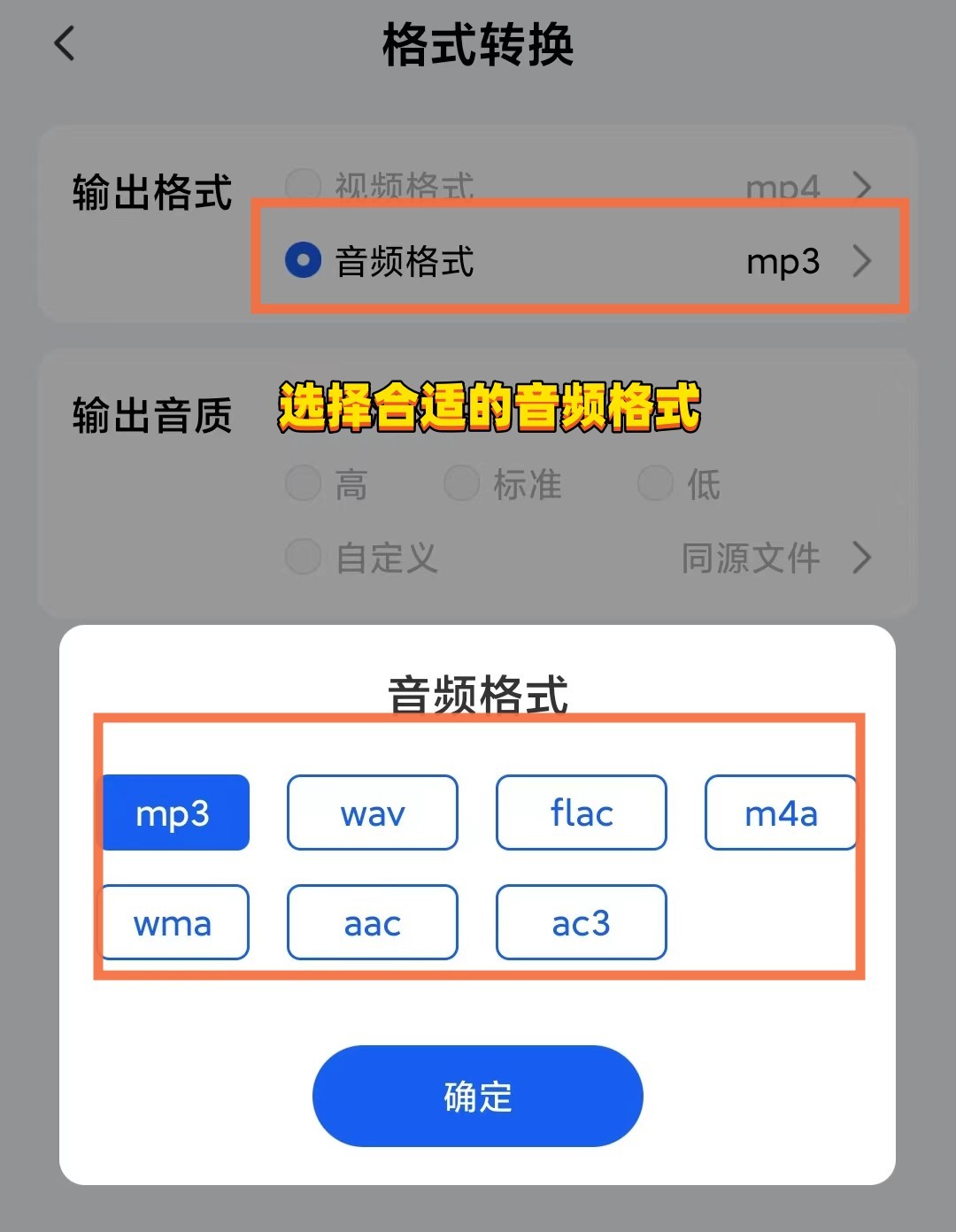Select the flac audio format

pos(581,812)
